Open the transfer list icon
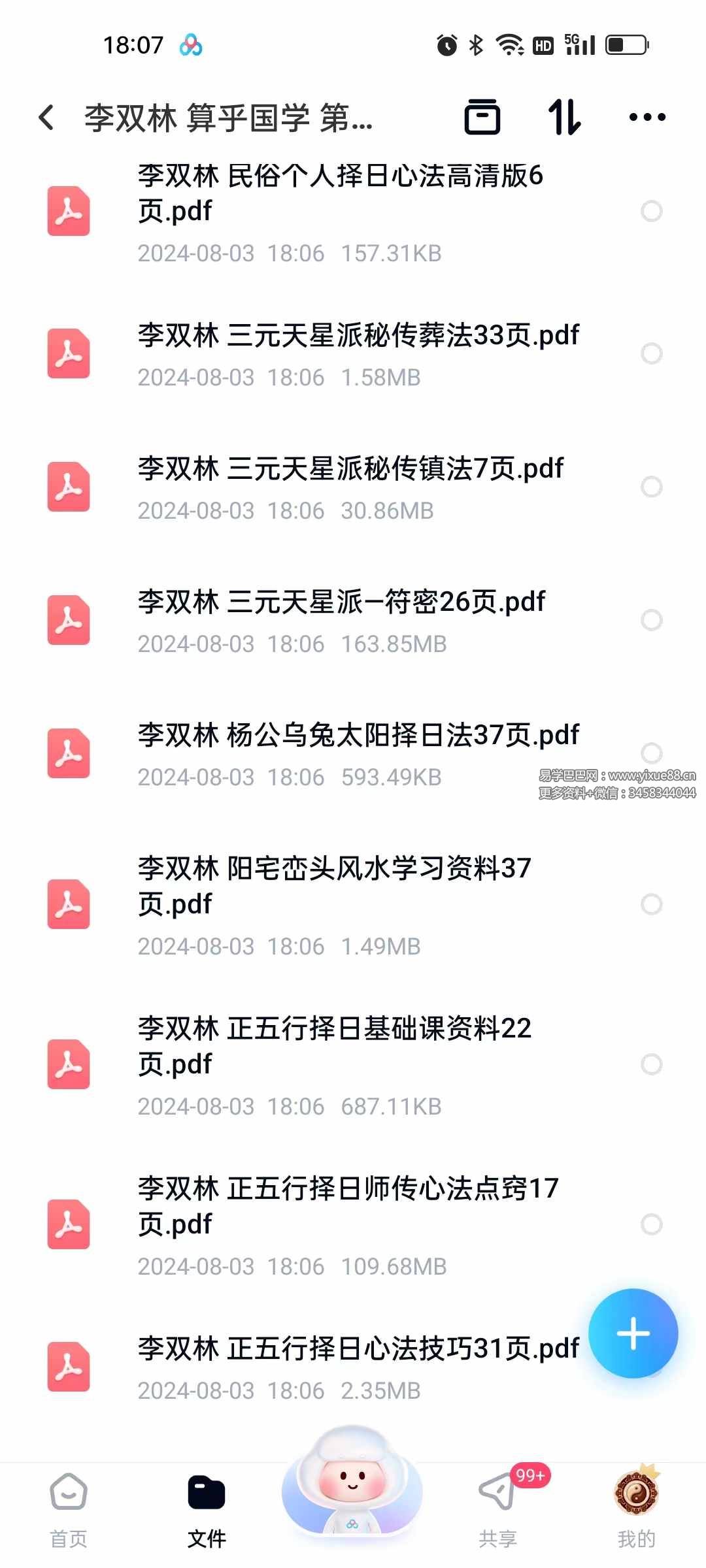The image size is (706, 1568). pyautogui.click(x=482, y=118)
